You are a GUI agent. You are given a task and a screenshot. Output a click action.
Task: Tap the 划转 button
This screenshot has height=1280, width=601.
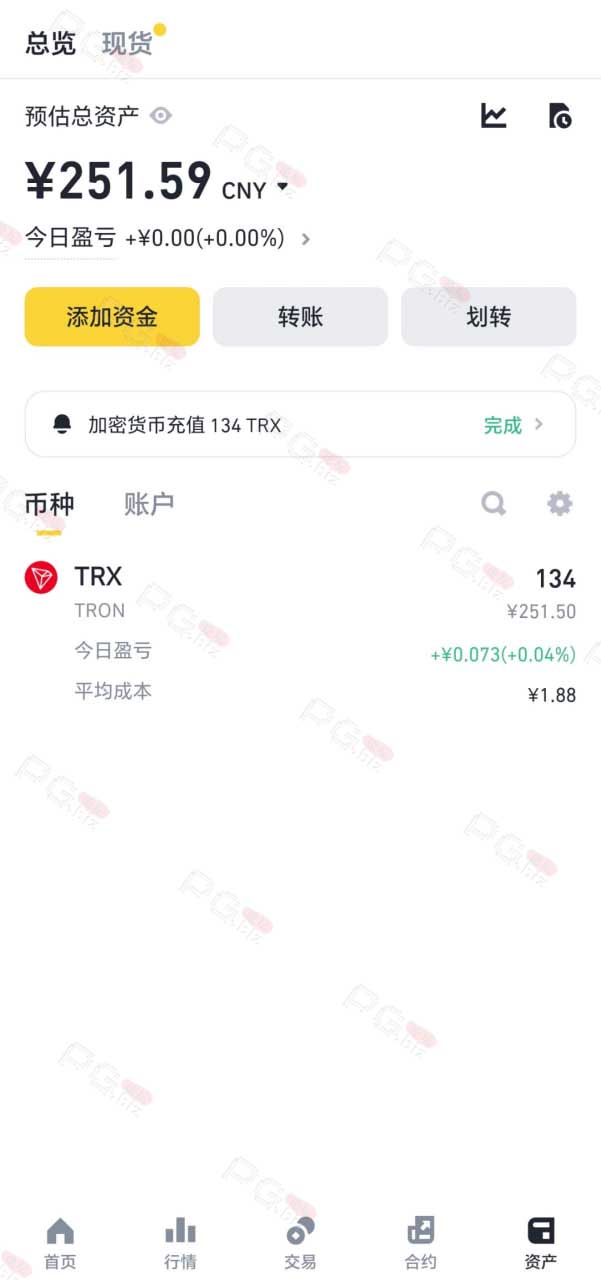489,317
